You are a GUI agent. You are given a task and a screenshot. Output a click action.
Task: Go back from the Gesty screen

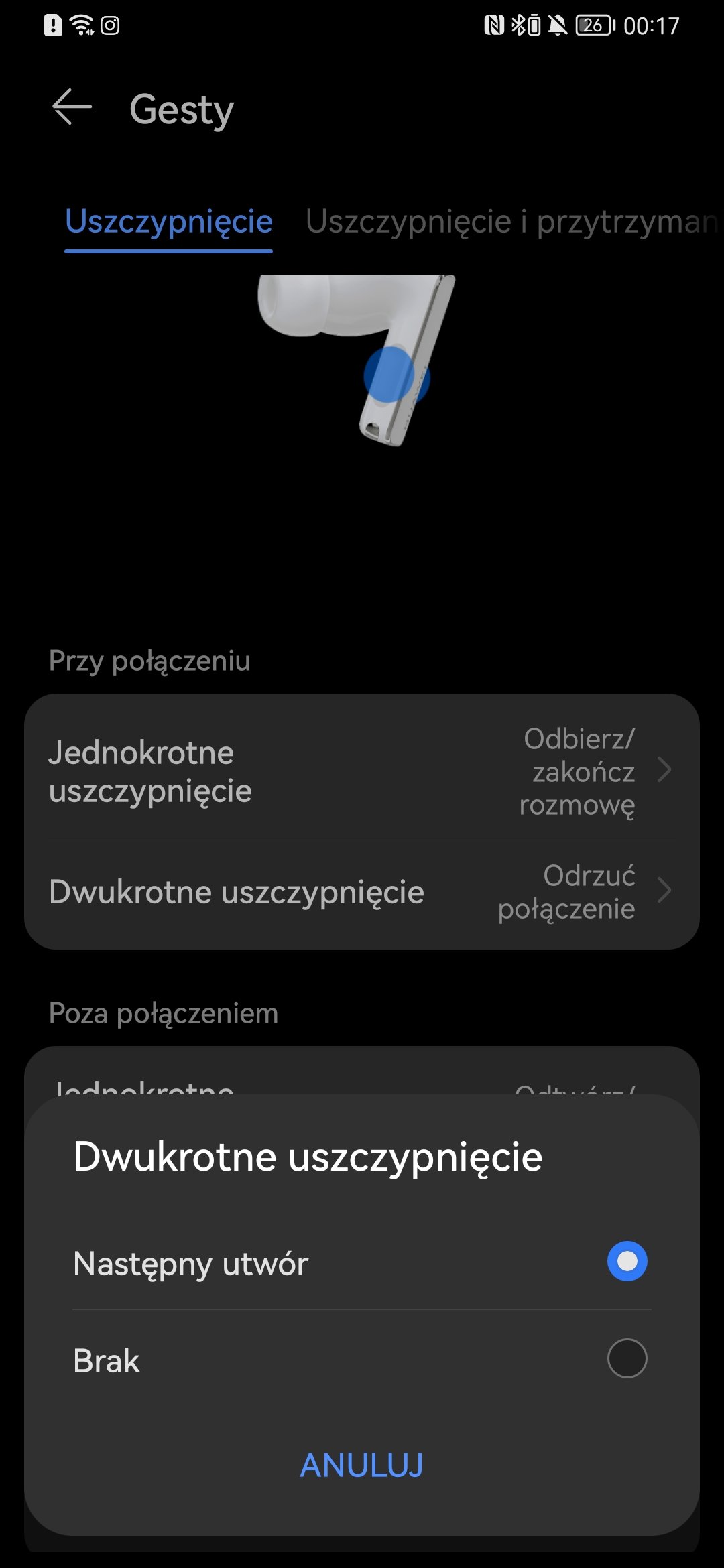[72, 107]
